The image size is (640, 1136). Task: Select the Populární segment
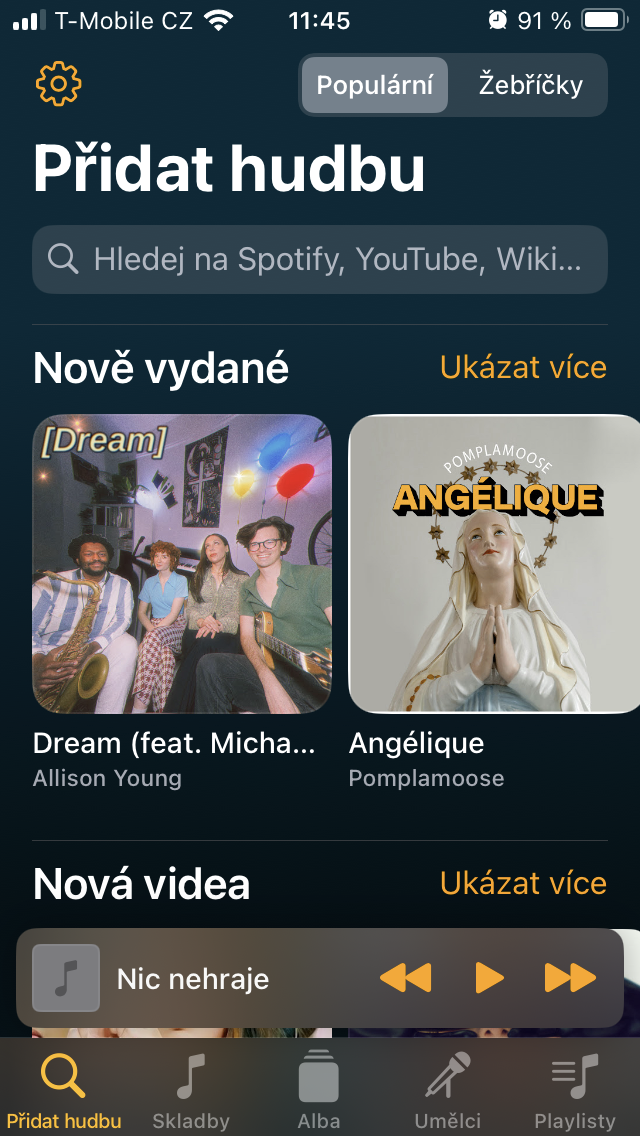coord(375,85)
